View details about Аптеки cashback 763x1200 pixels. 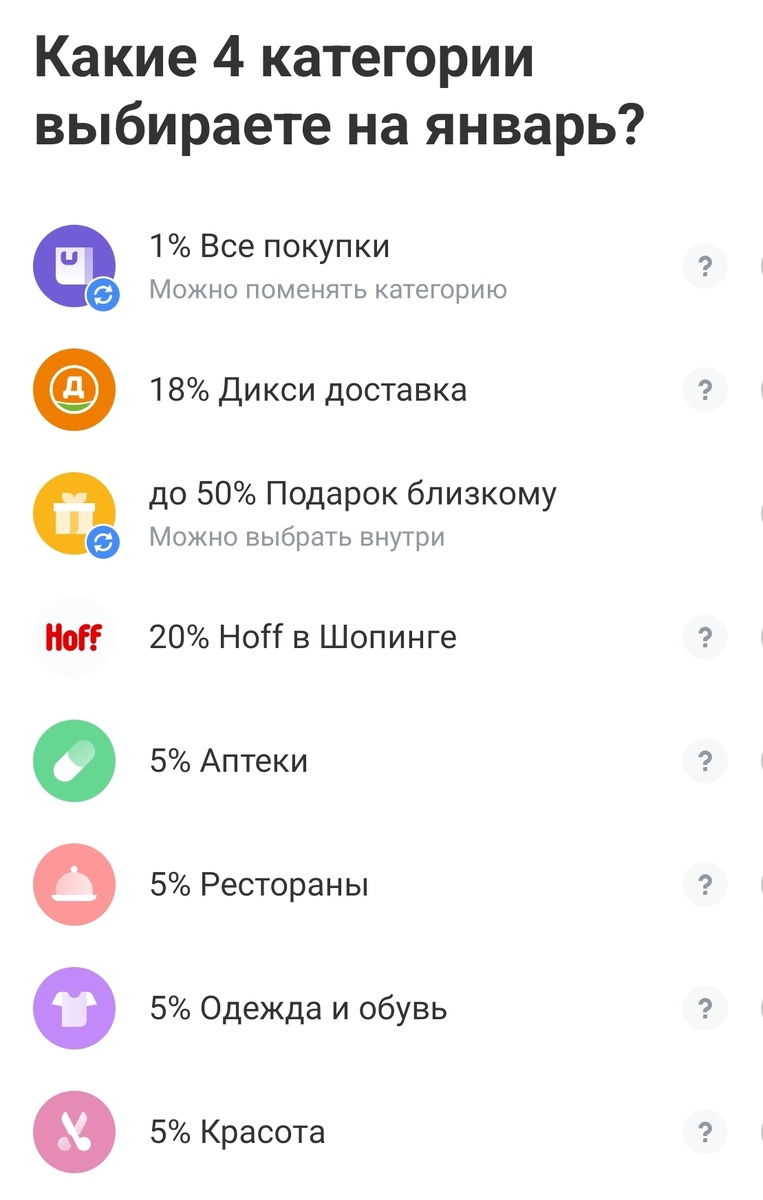pos(705,761)
